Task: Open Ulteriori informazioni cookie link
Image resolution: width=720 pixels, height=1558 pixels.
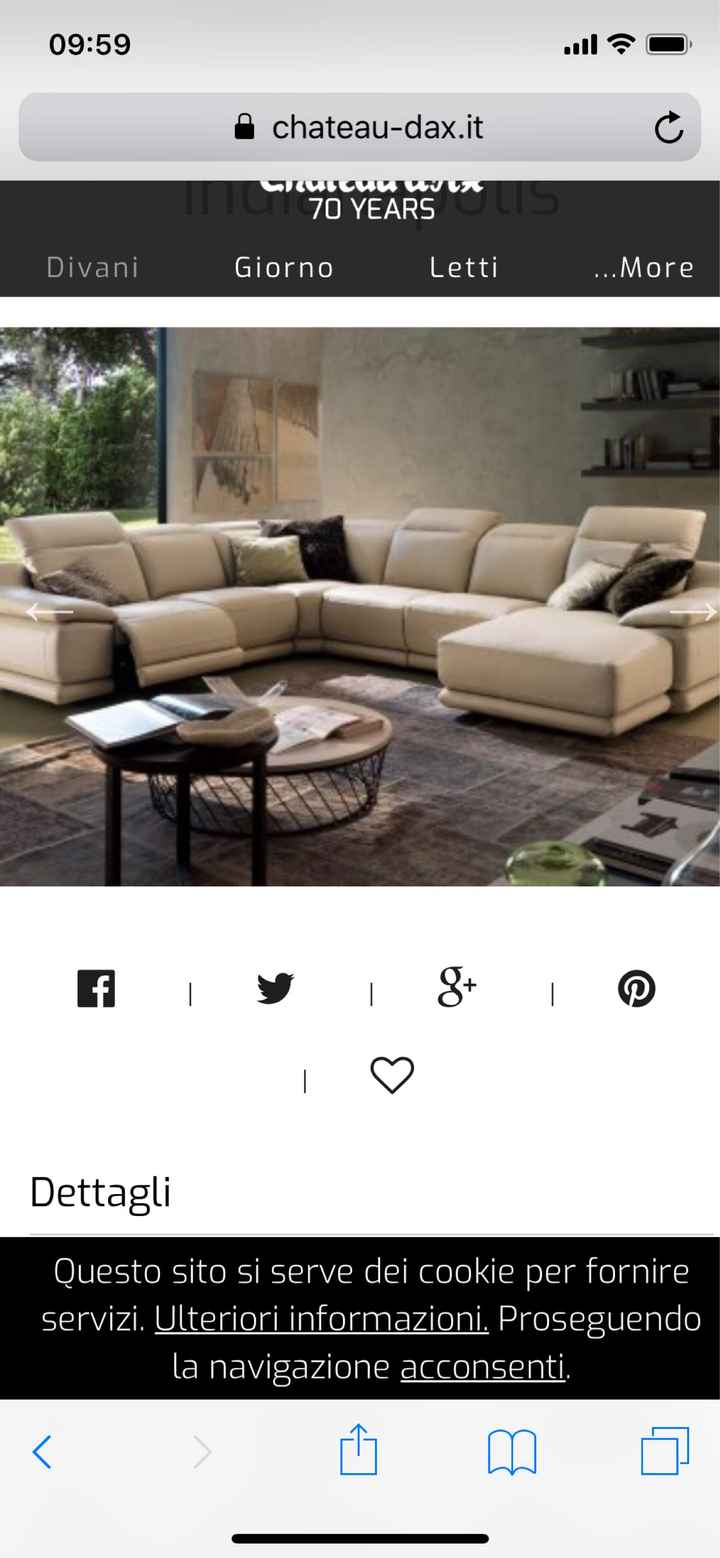Action: coord(321,1318)
